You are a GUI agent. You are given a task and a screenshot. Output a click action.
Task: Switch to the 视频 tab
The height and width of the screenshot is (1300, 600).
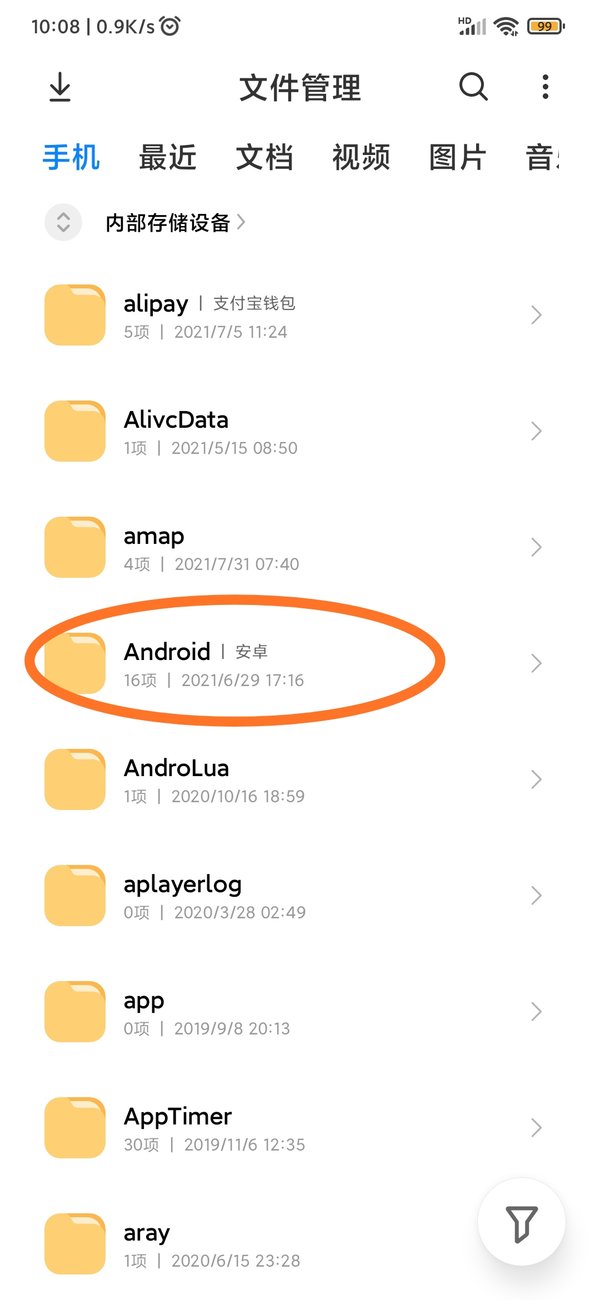click(360, 158)
